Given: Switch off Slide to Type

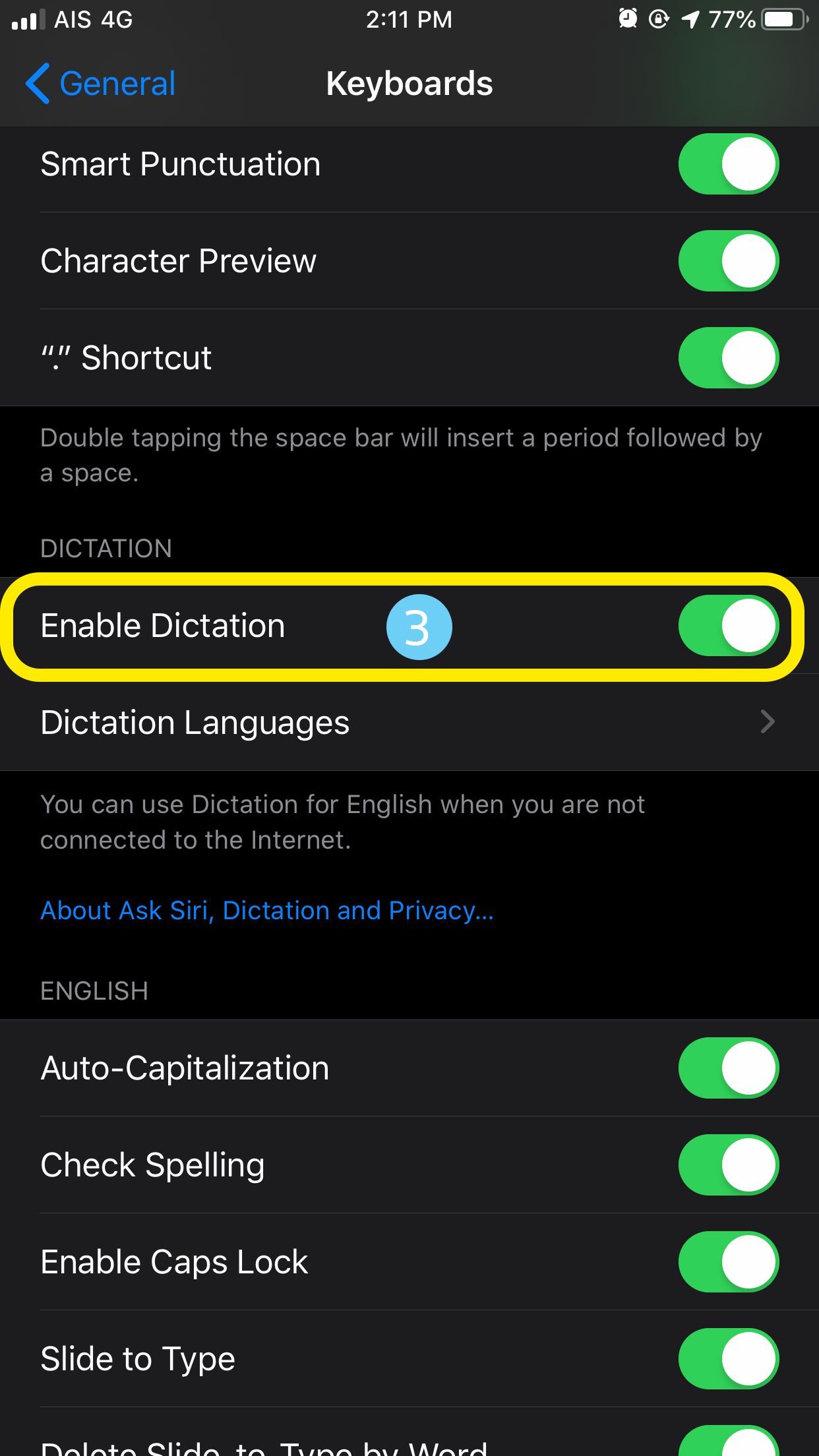Looking at the screenshot, I should tap(728, 1359).
